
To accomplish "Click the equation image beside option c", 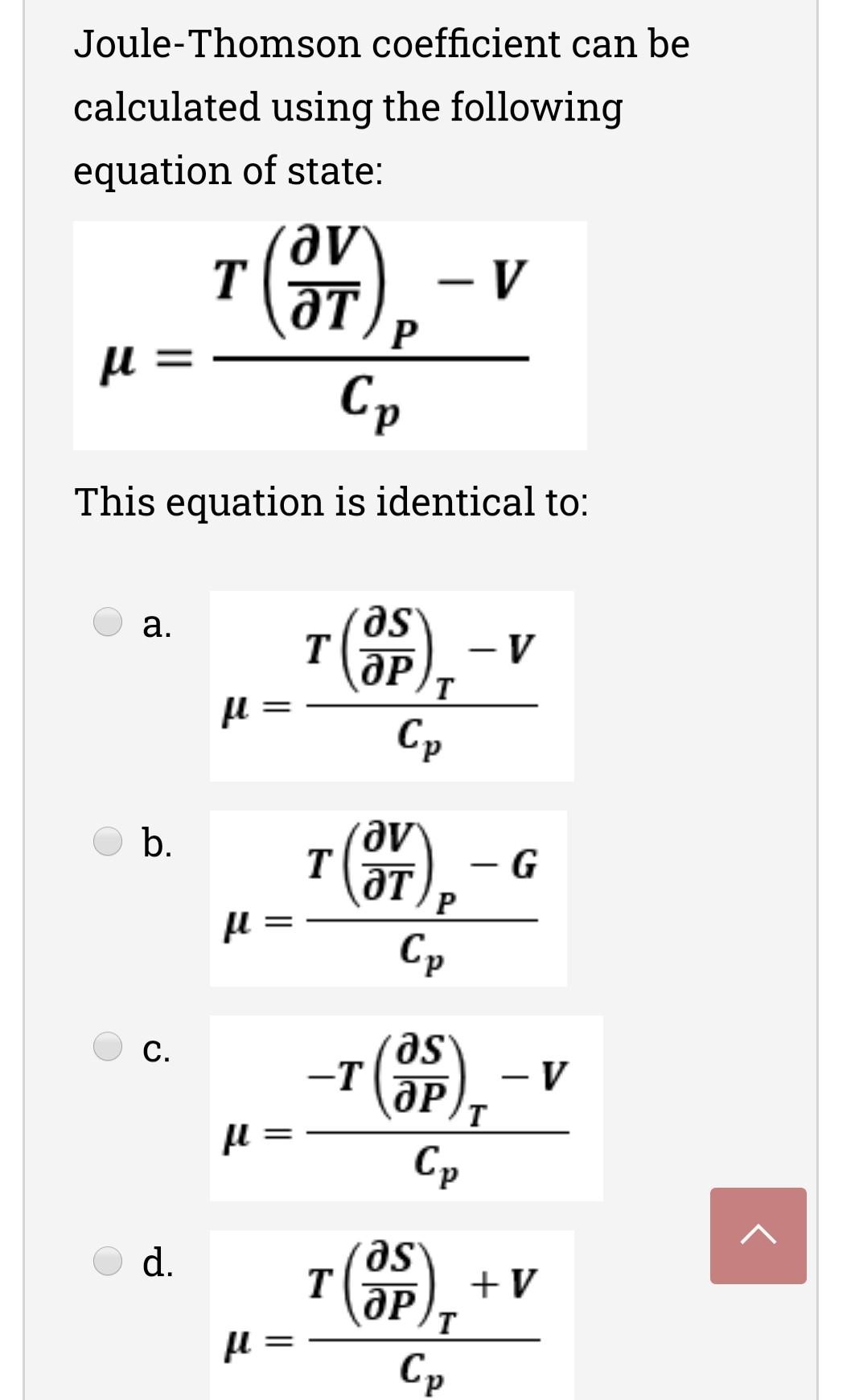I will [x=405, y=1108].
